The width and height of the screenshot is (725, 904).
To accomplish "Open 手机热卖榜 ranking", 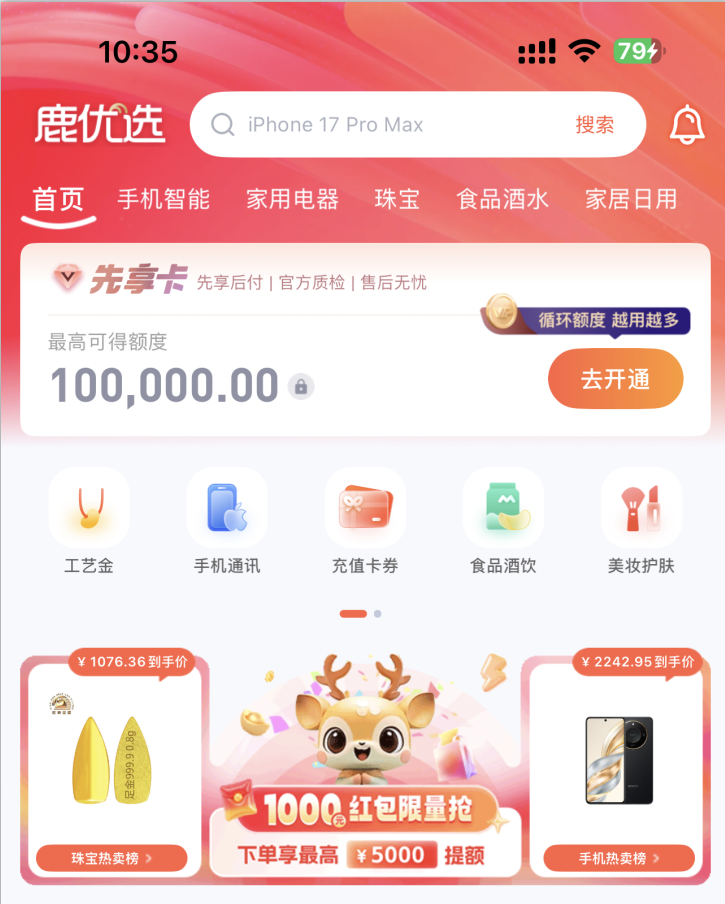I will pyautogui.click(x=619, y=858).
